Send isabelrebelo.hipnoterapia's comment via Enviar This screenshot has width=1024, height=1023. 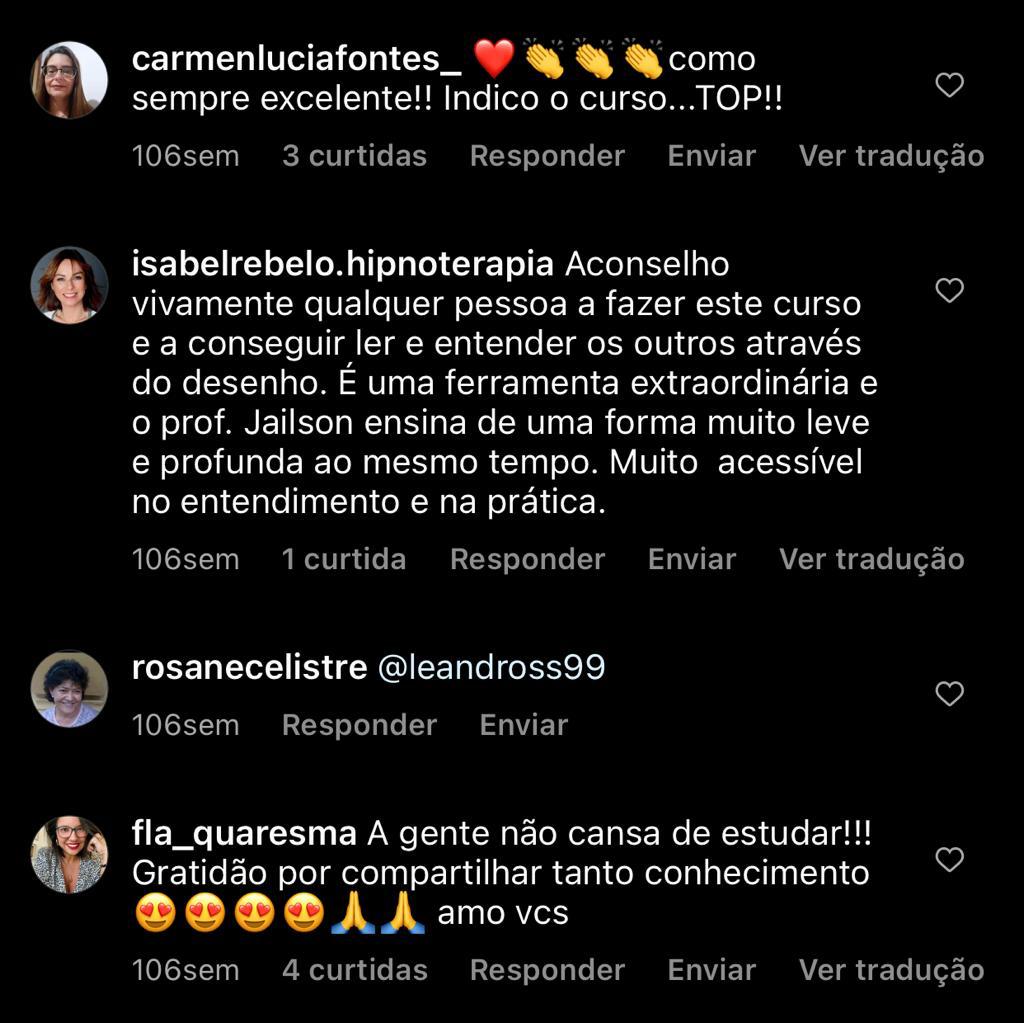click(x=691, y=559)
